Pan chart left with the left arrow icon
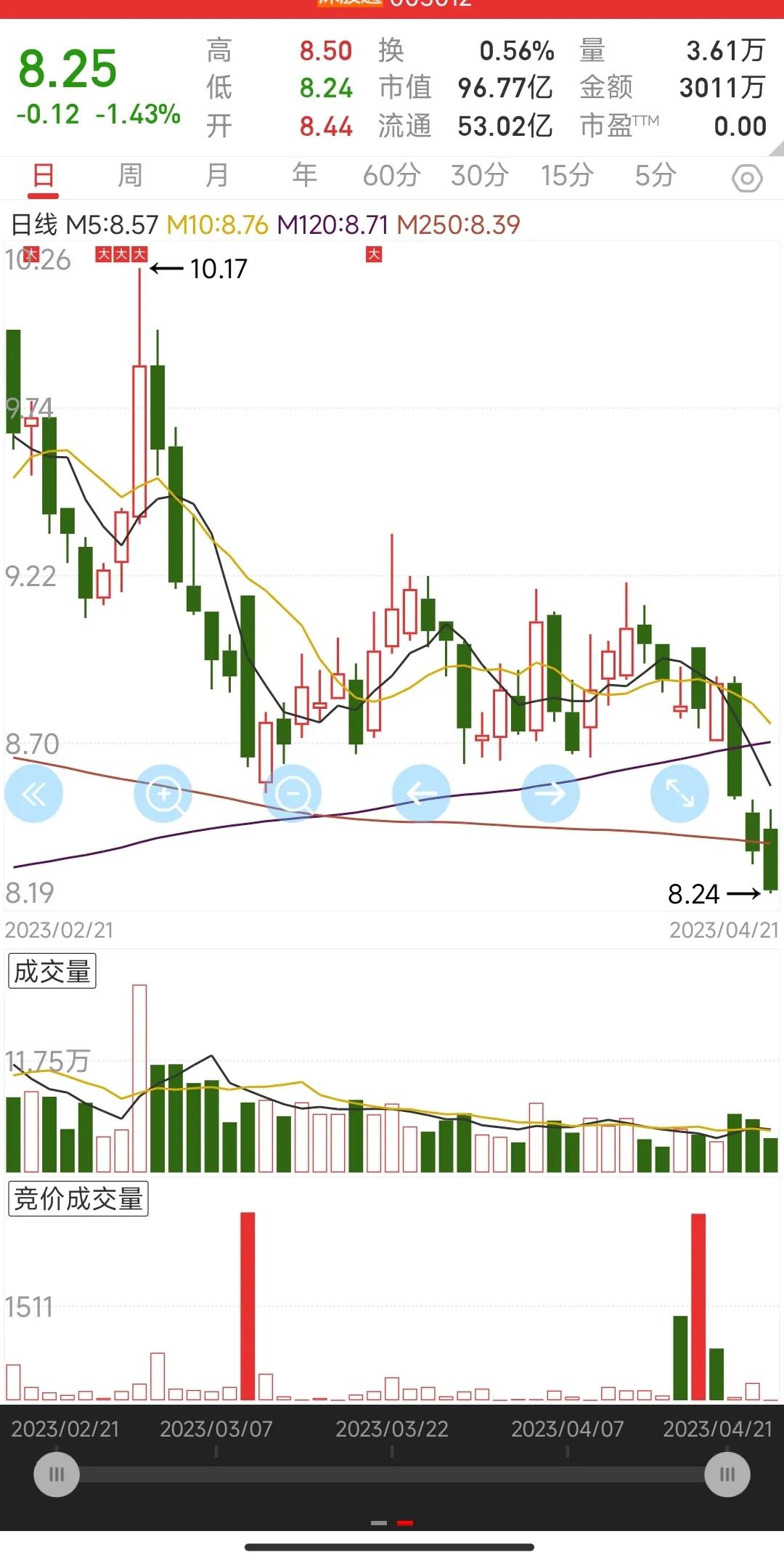Screen dimensions: 784x1563 point(422,794)
